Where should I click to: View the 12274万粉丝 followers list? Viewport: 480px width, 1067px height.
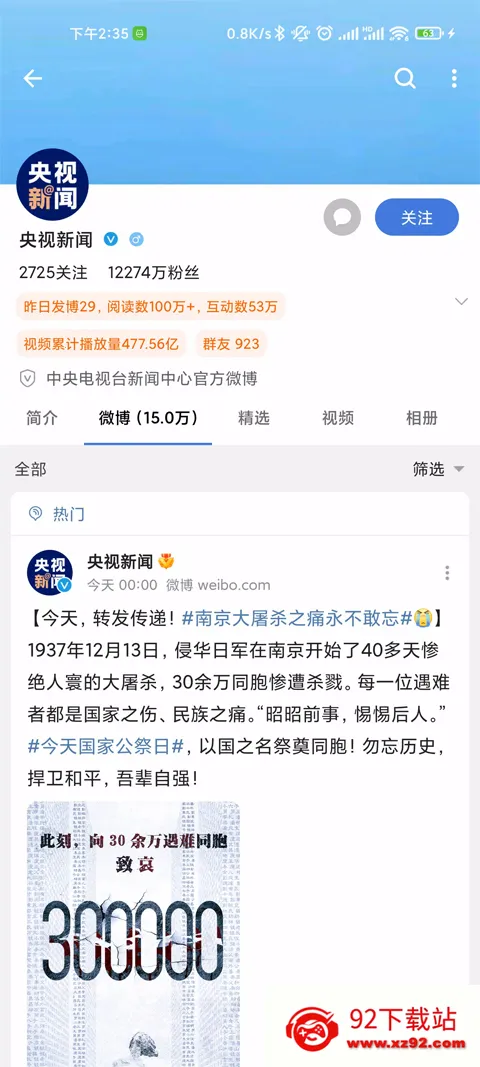click(x=154, y=274)
